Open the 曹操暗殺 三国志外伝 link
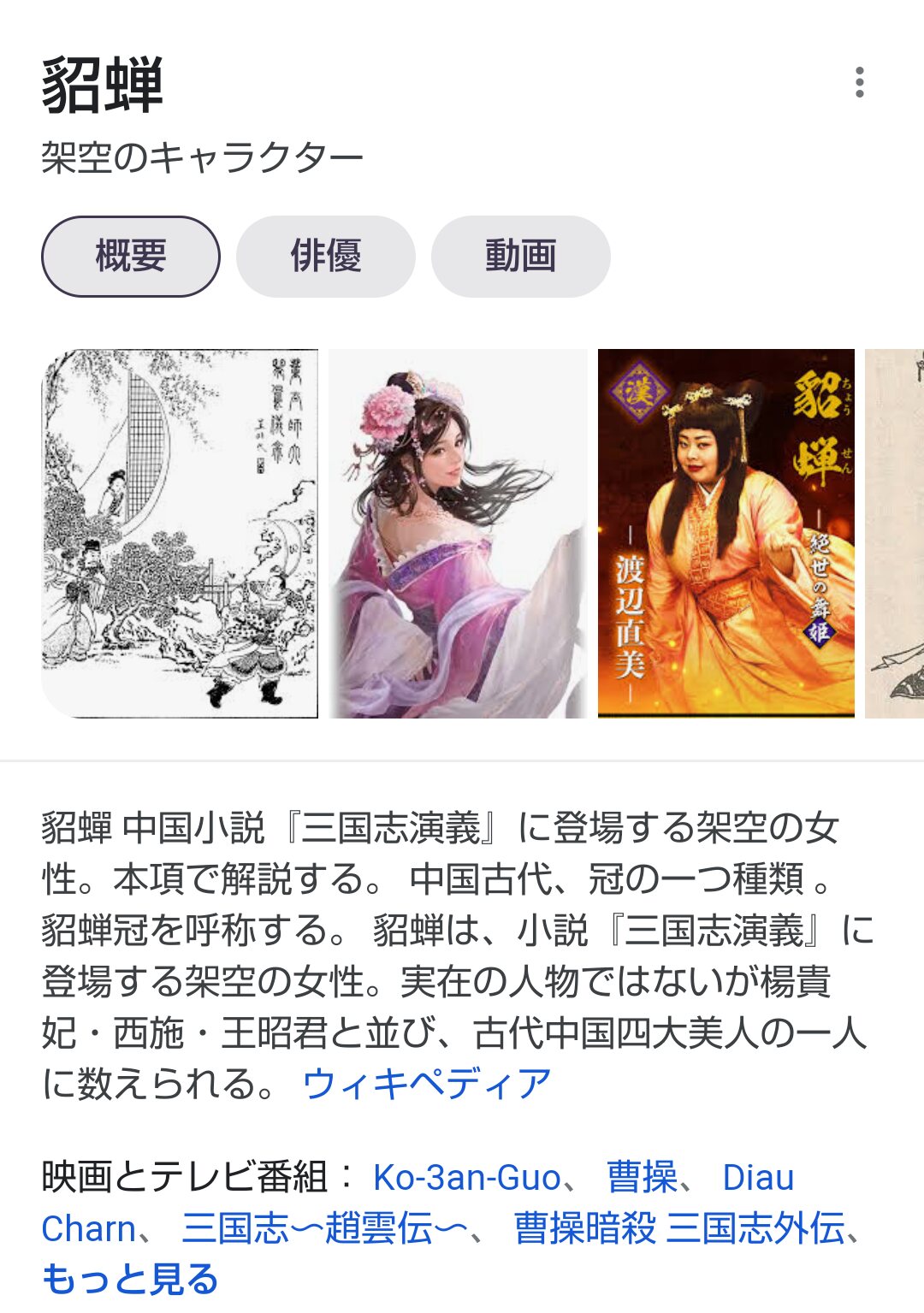The height and width of the screenshot is (1313, 924). pyautogui.click(x=679, y=1229)
